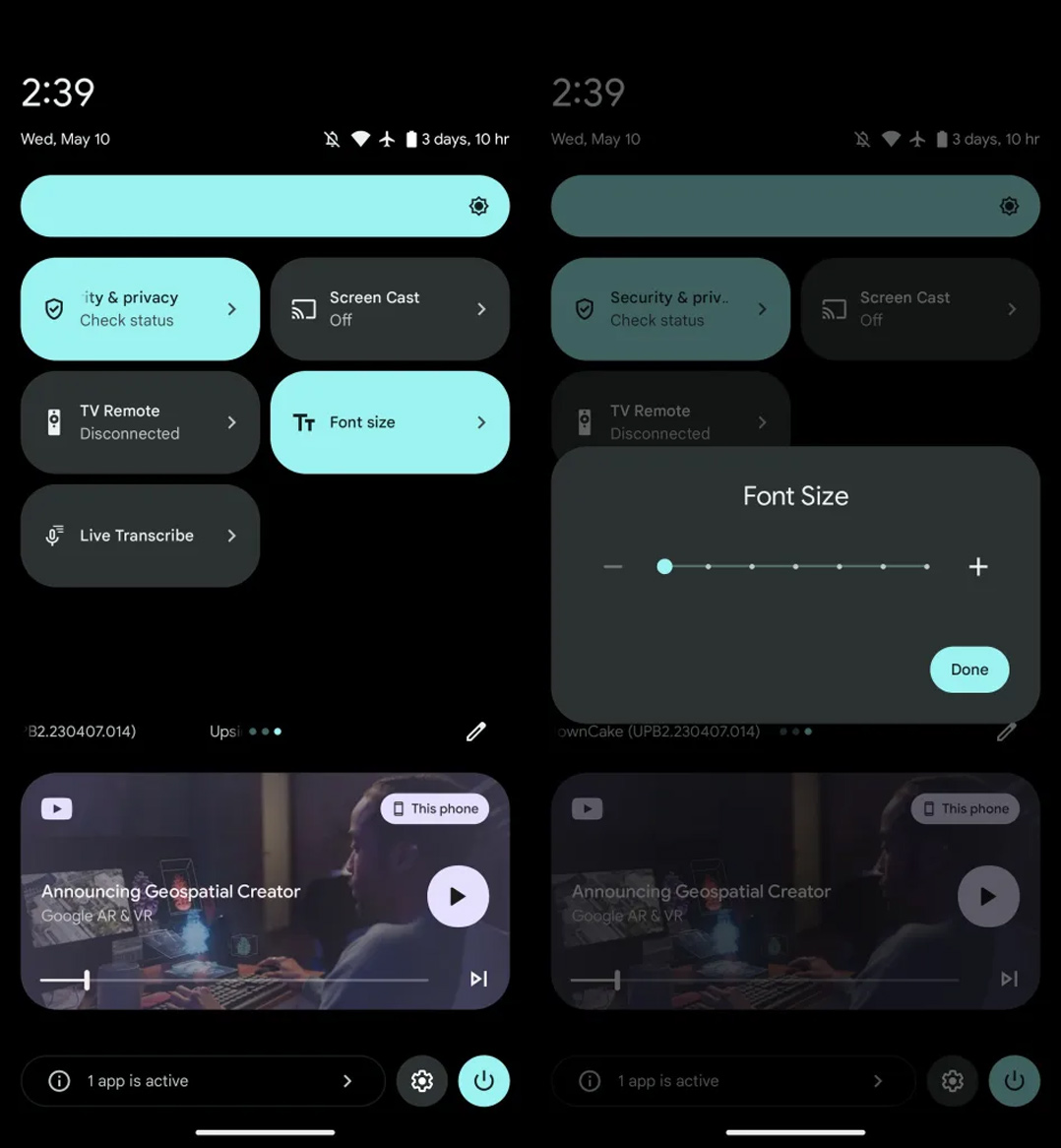The image size is (1061, 1148).
Task: Increase font size with the plus button
Action: tap(977, 567)
